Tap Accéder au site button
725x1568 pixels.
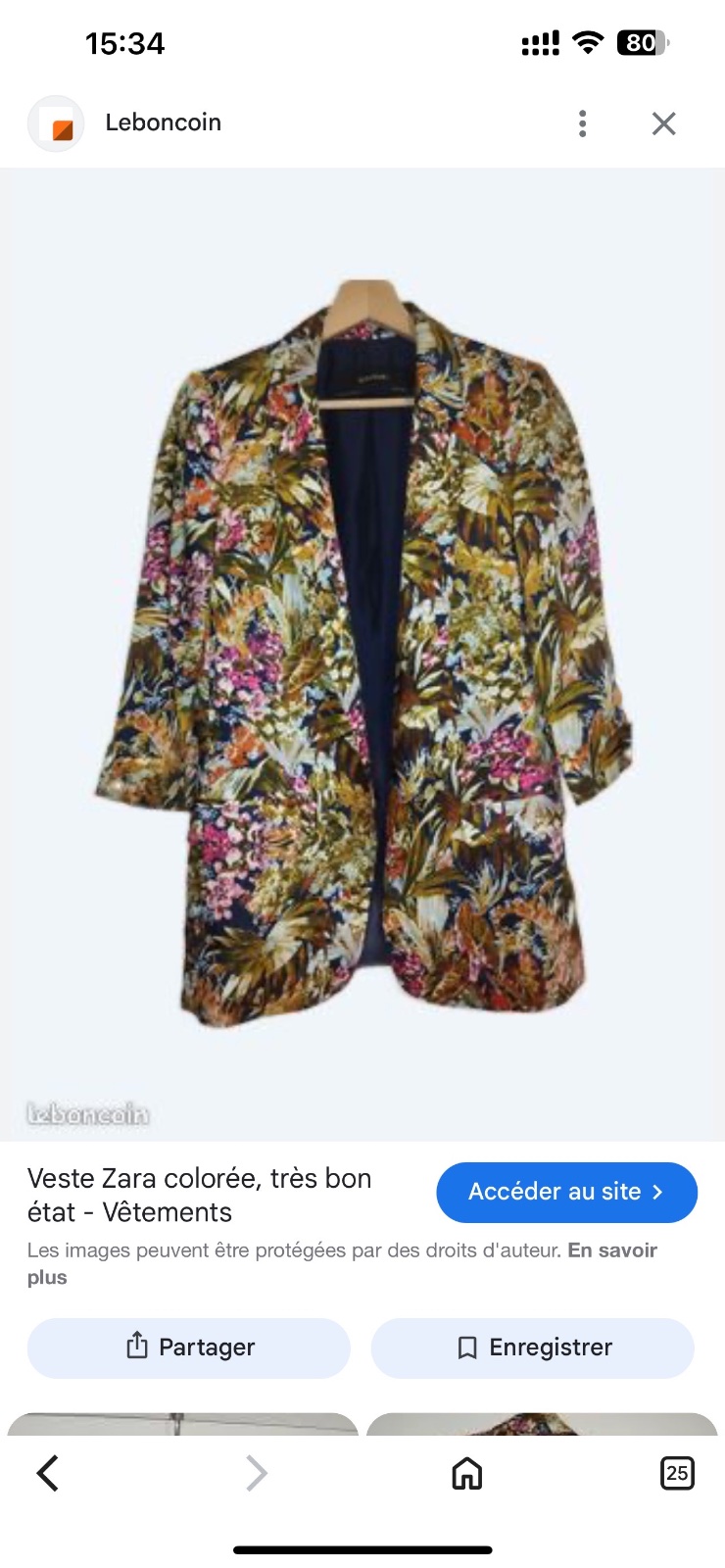(566, 1192)
